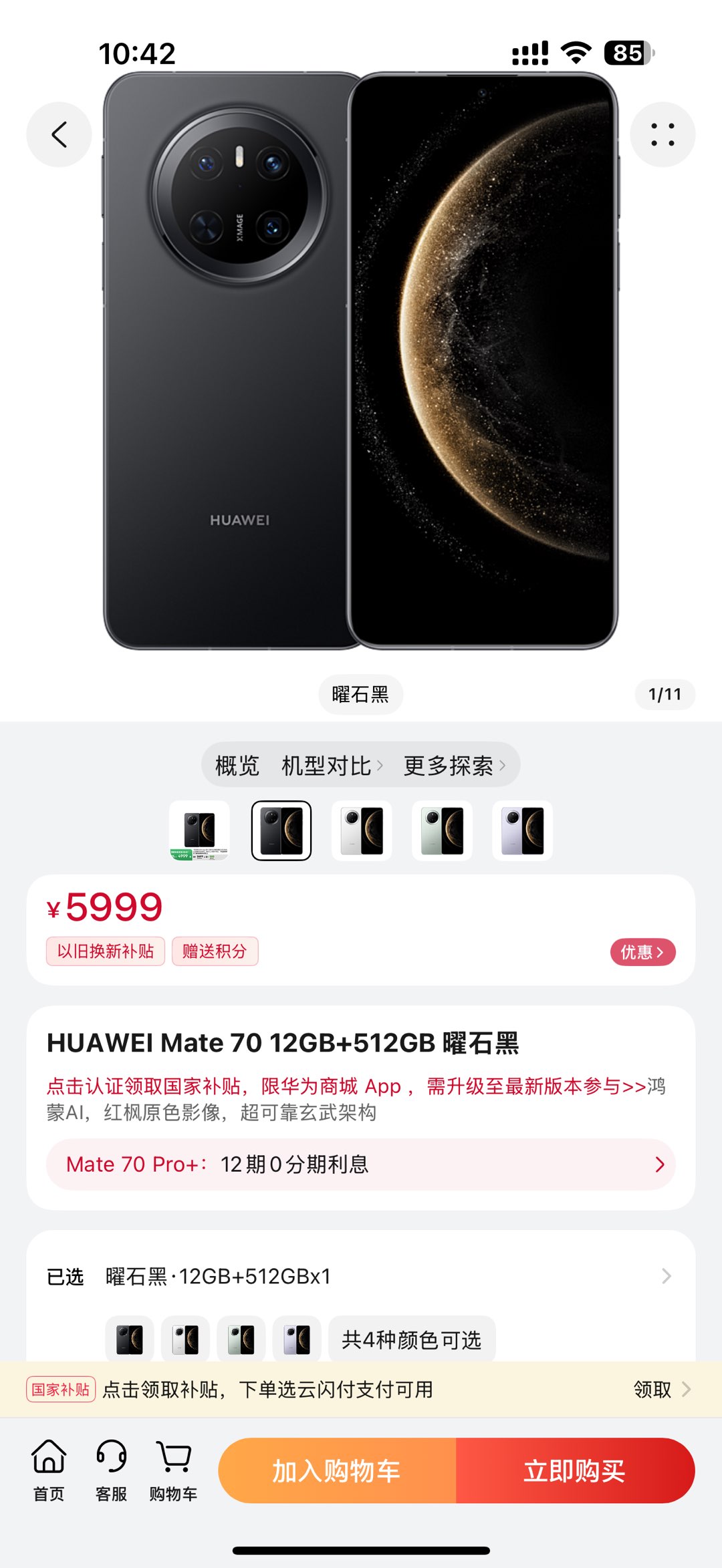Viewport: 722px width, 1568px height.
Task: Select the green phone color thumbnail
Action: 442,830
